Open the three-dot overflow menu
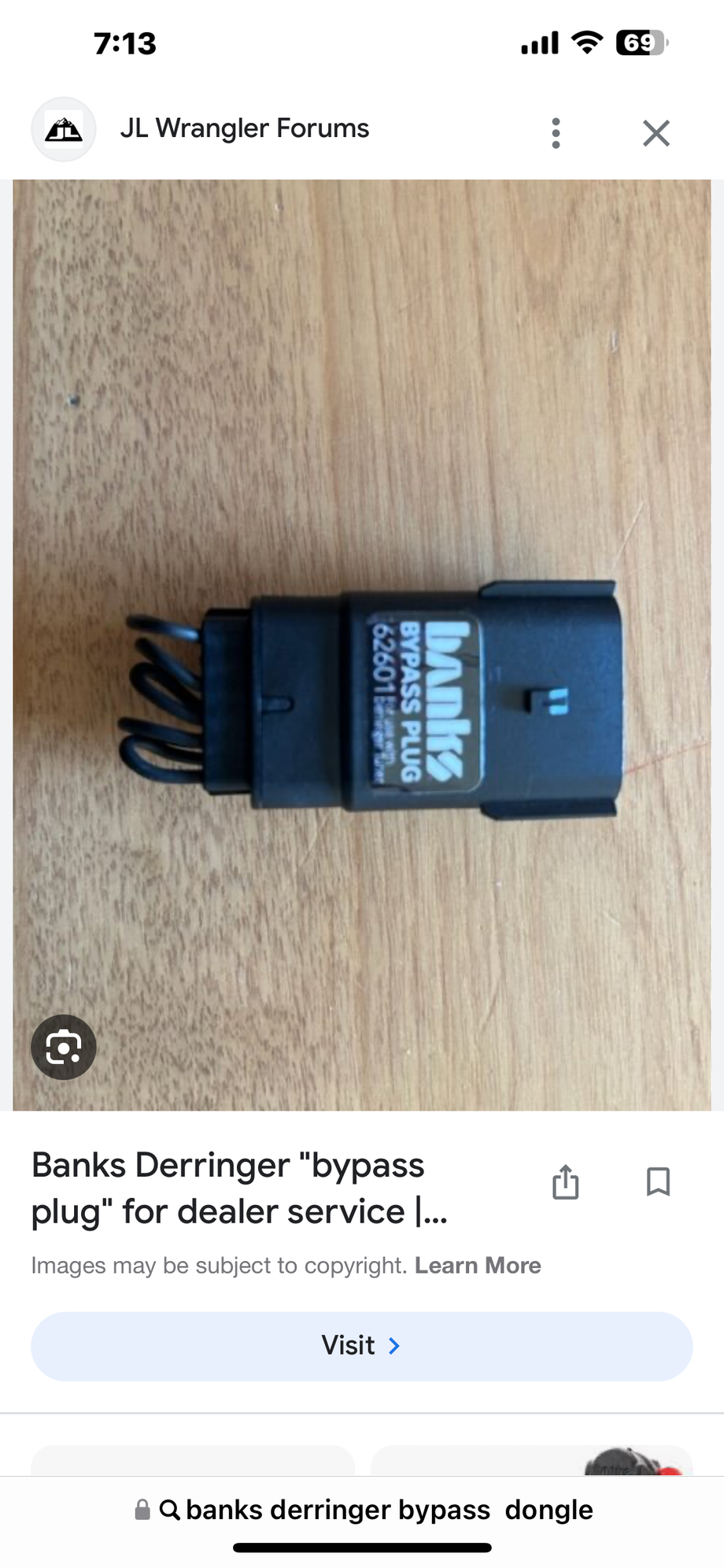Screen dimensions: 724x1568 point(556,133)
